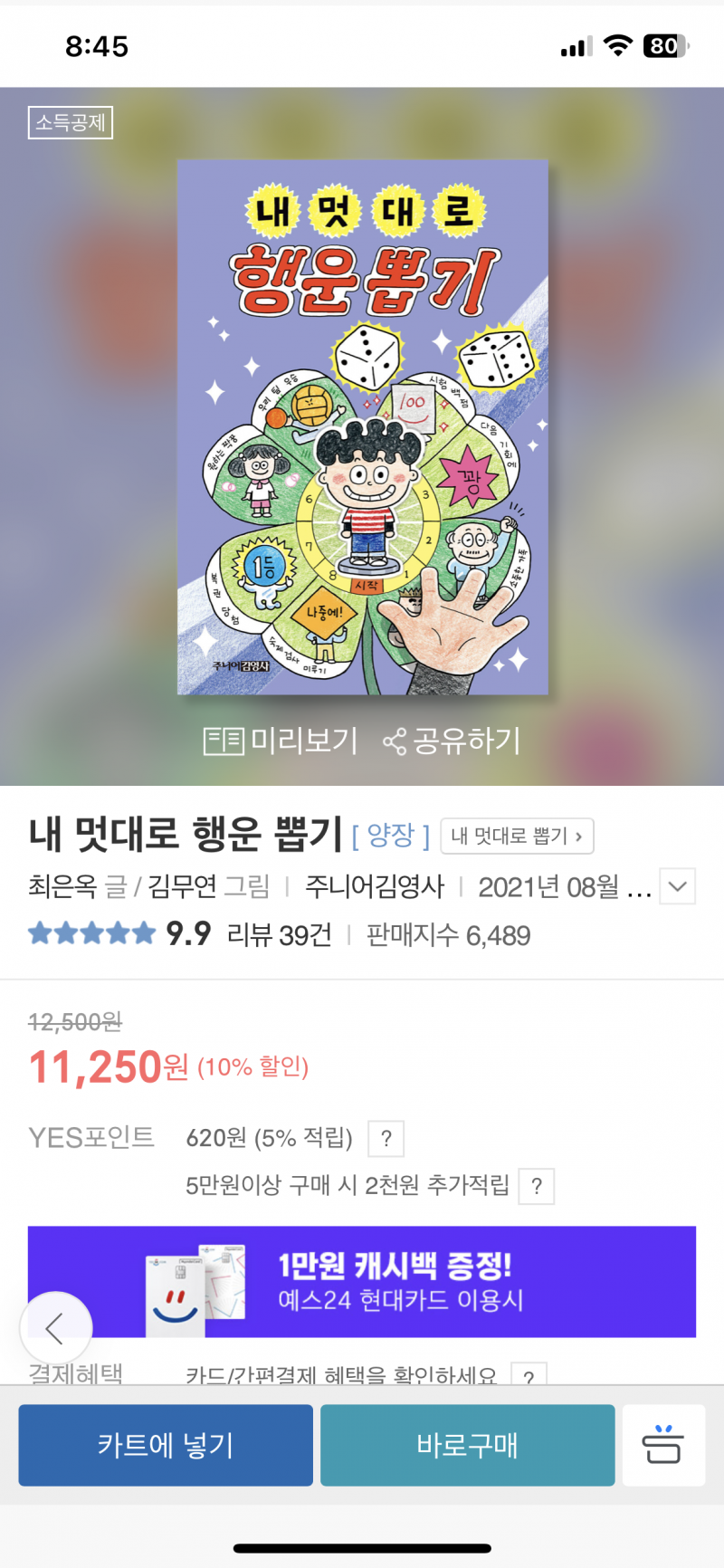Open author 최은옥's page

pos(62,886)
